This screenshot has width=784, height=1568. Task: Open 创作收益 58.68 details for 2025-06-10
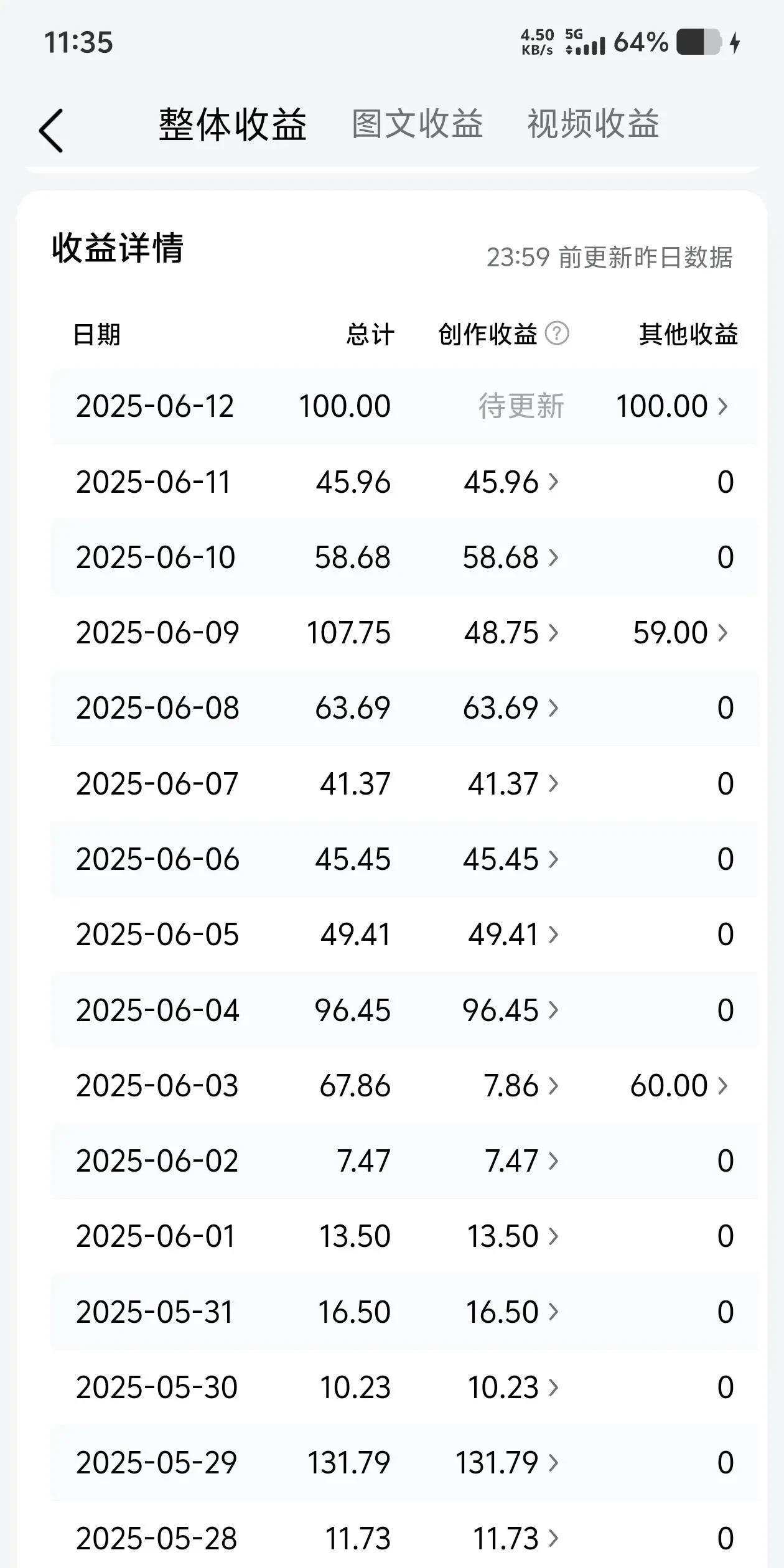point(511,558)
